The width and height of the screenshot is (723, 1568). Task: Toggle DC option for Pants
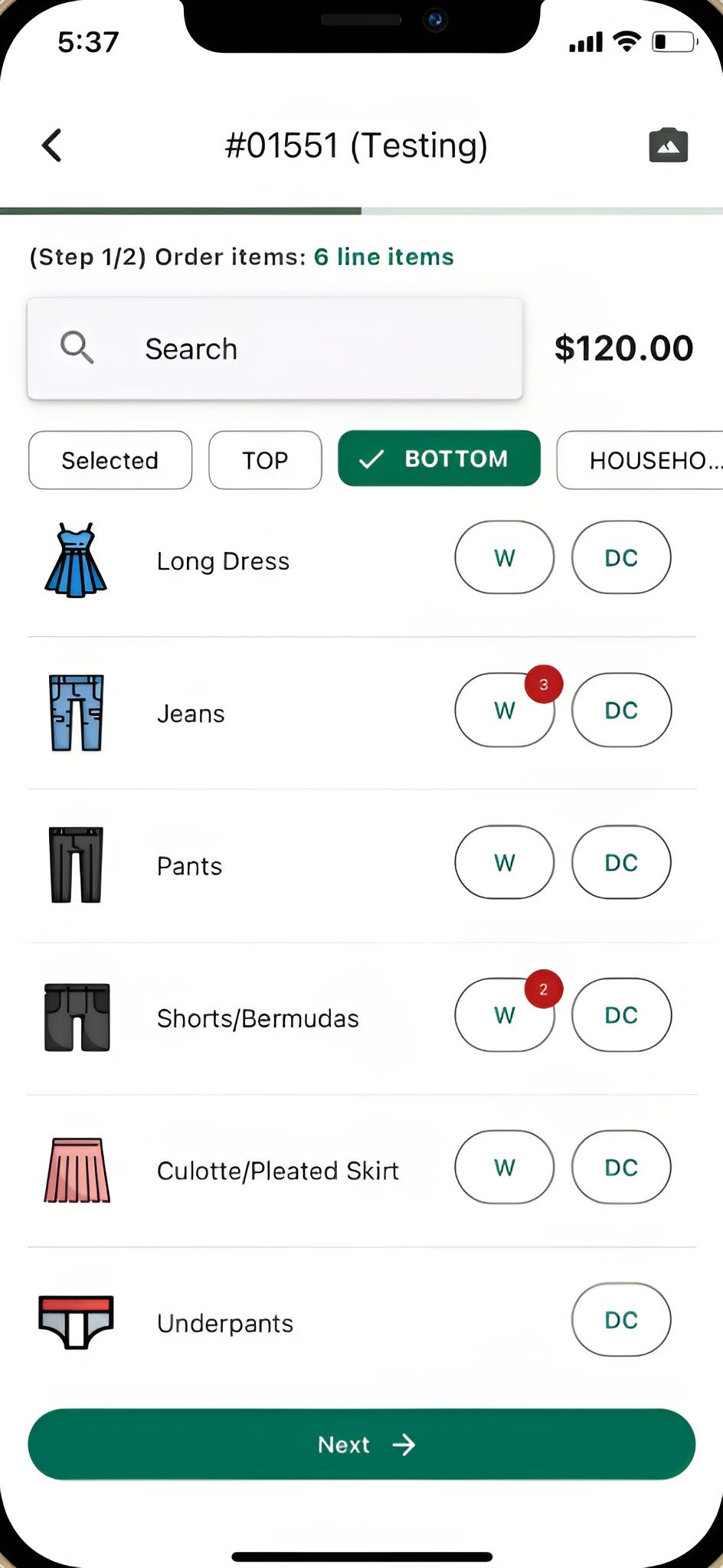[x=621, y=862]
